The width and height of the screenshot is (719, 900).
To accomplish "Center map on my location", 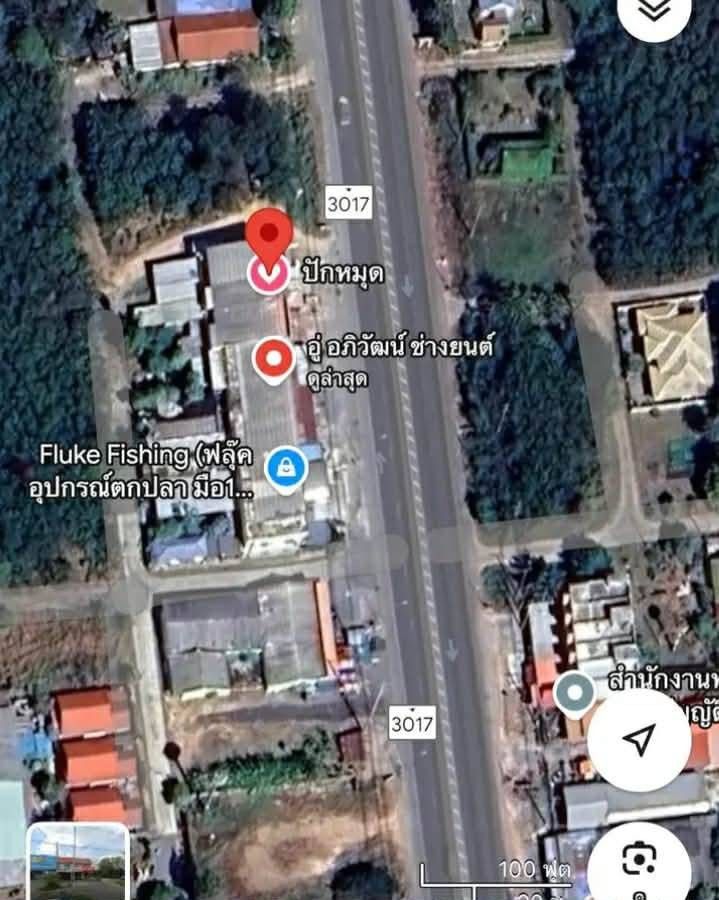I will coord(638,740).
